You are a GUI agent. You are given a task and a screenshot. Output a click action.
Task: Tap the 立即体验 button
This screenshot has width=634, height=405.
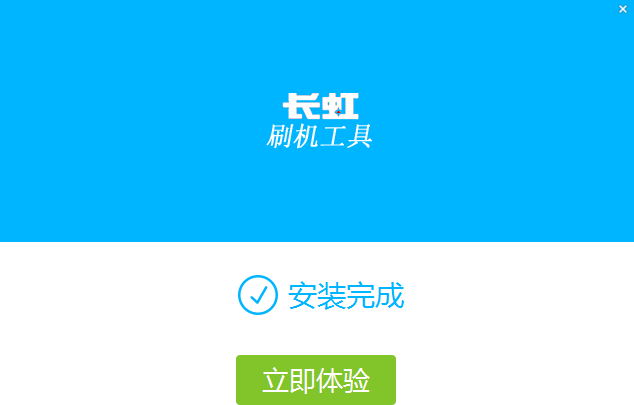[316, 380]
